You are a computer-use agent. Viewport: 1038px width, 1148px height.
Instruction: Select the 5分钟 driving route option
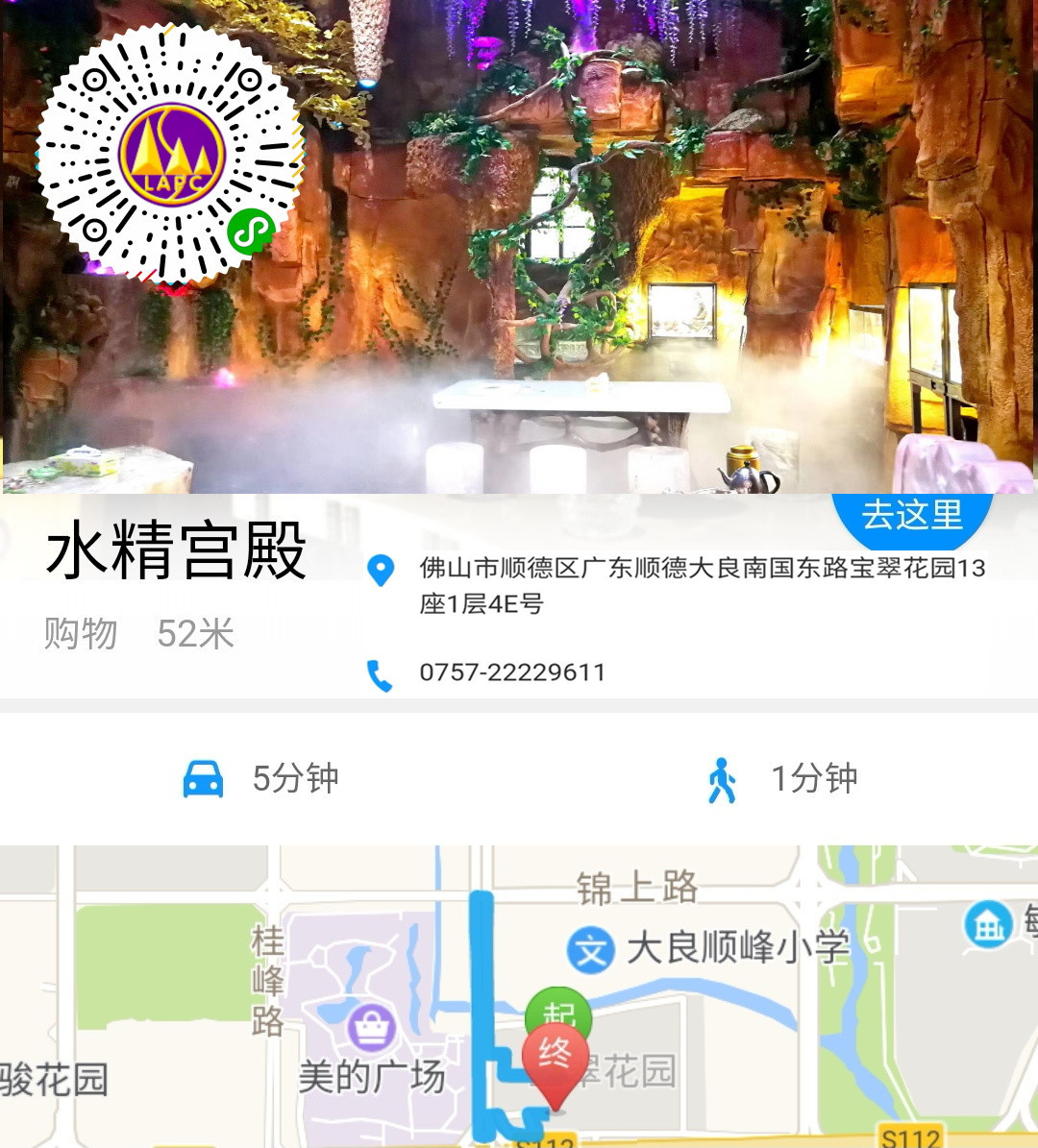click(261, 779)
